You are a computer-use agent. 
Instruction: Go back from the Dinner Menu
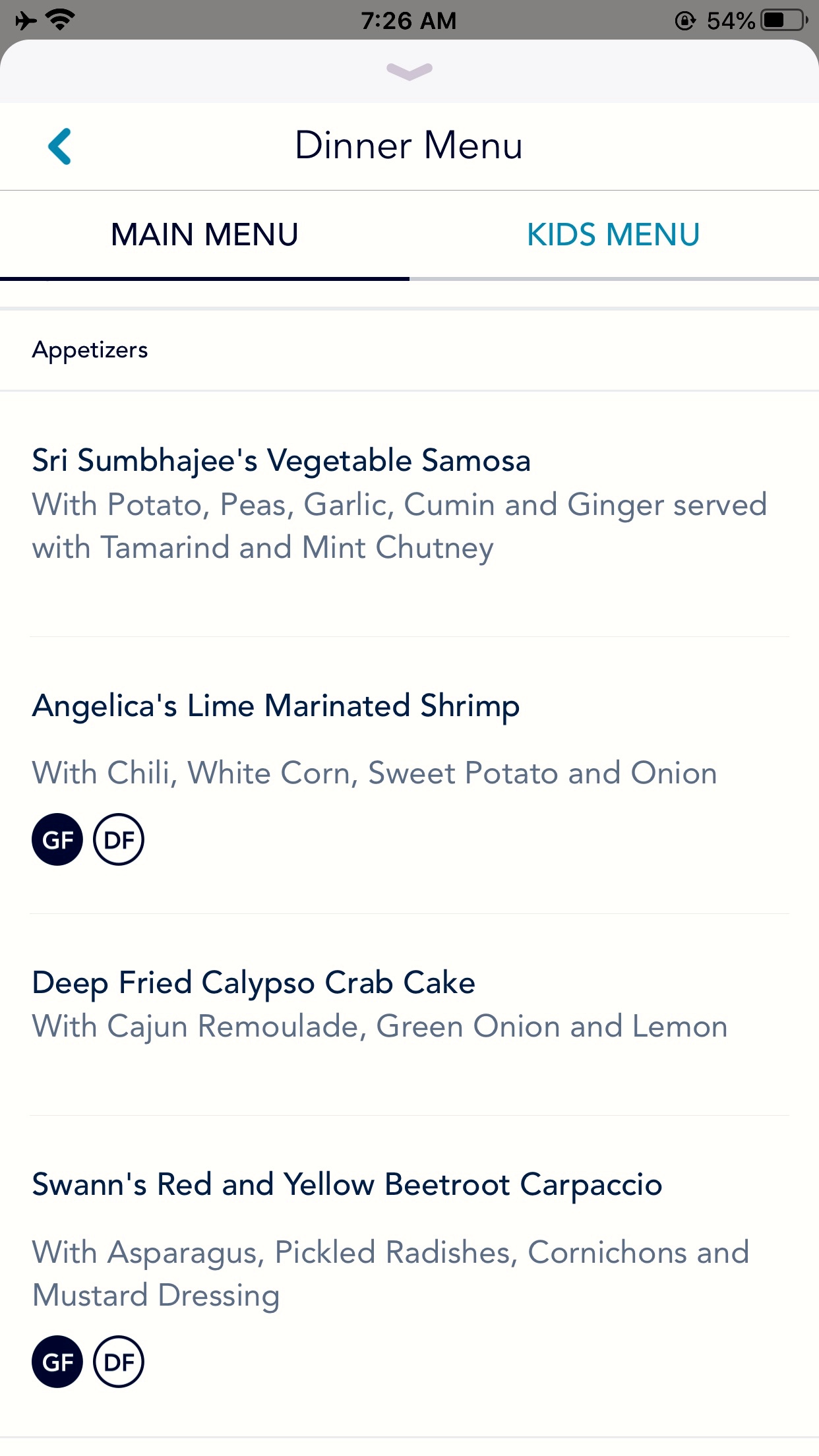coord(59,146)
